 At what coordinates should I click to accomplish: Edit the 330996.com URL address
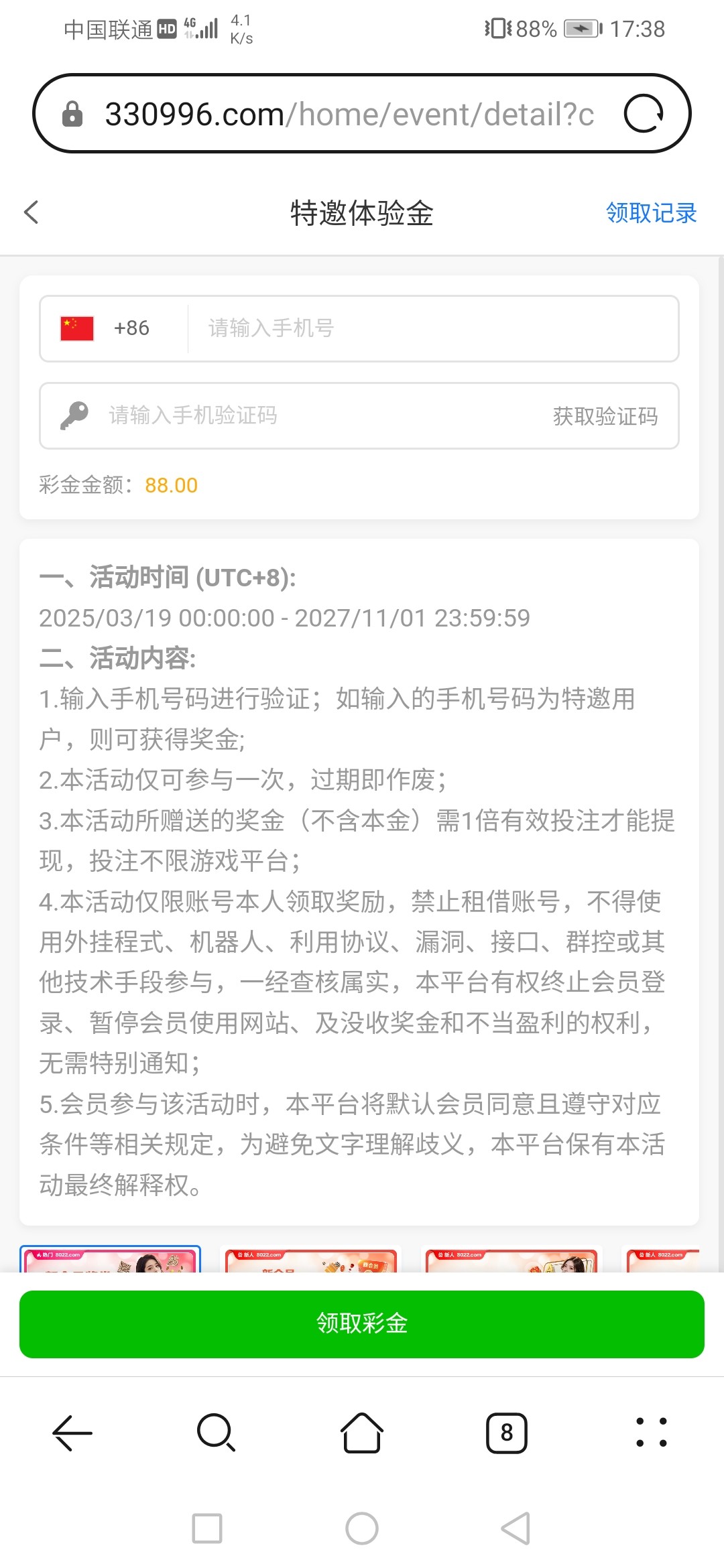pos(349,114)
